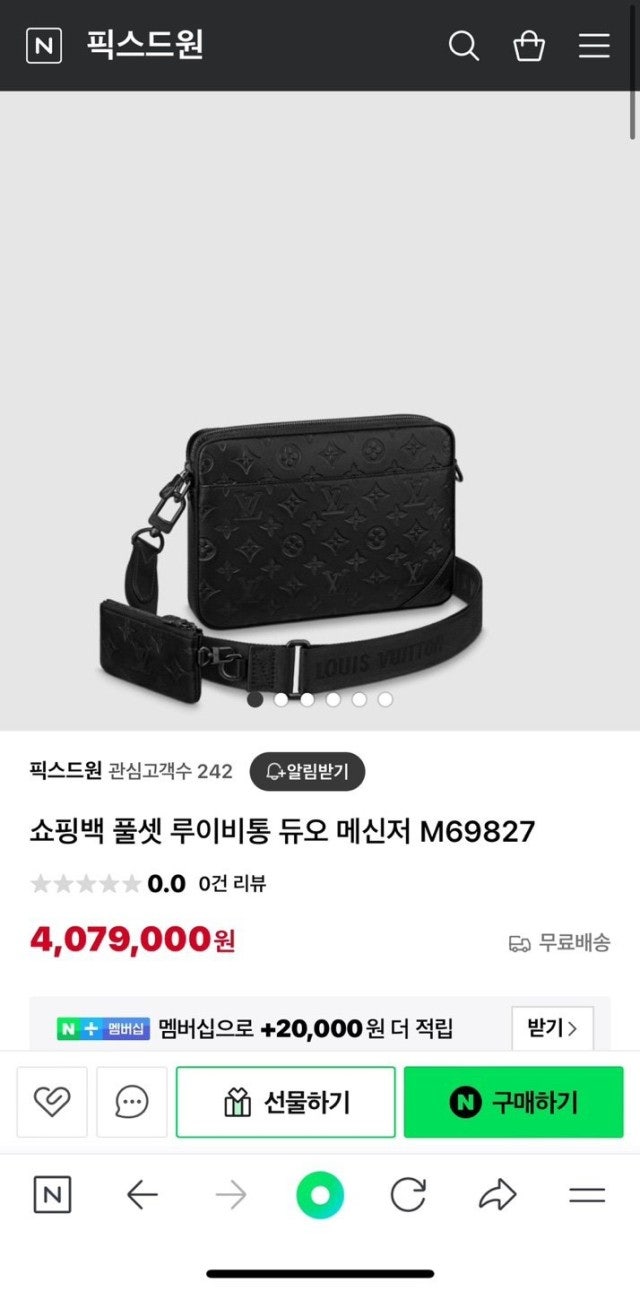This screenshot has width=640, height=1291.
Task: Tap the green 구매하기 buy button
Action: coord(513,1102)
